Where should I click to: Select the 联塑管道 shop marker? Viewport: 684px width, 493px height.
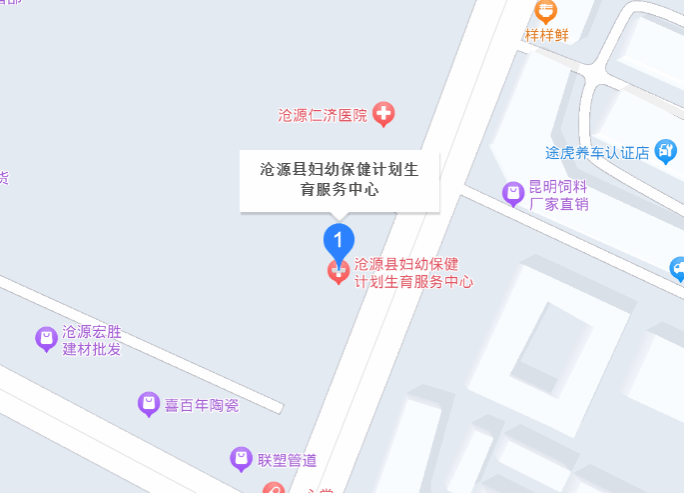point(241,459)
